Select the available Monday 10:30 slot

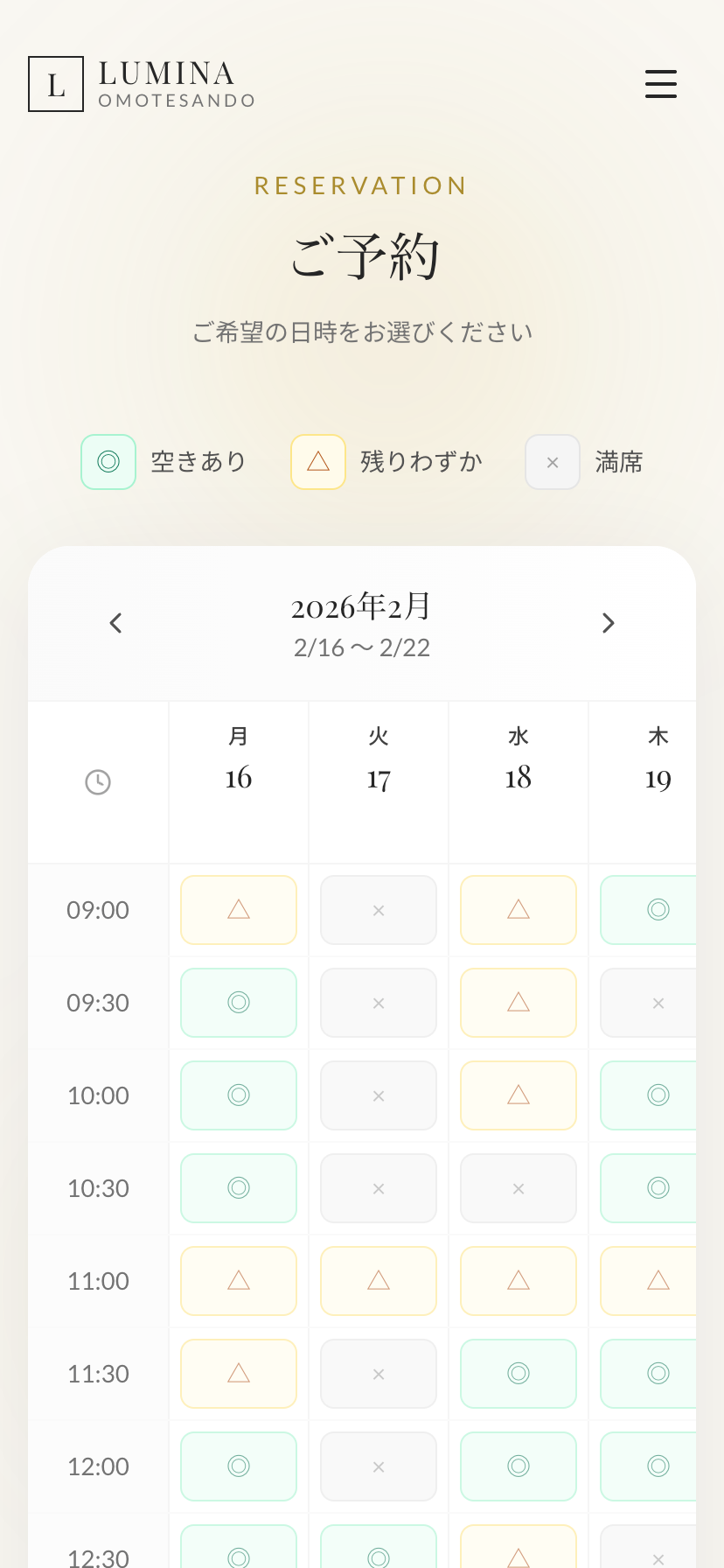click(x=239, y=1187)
